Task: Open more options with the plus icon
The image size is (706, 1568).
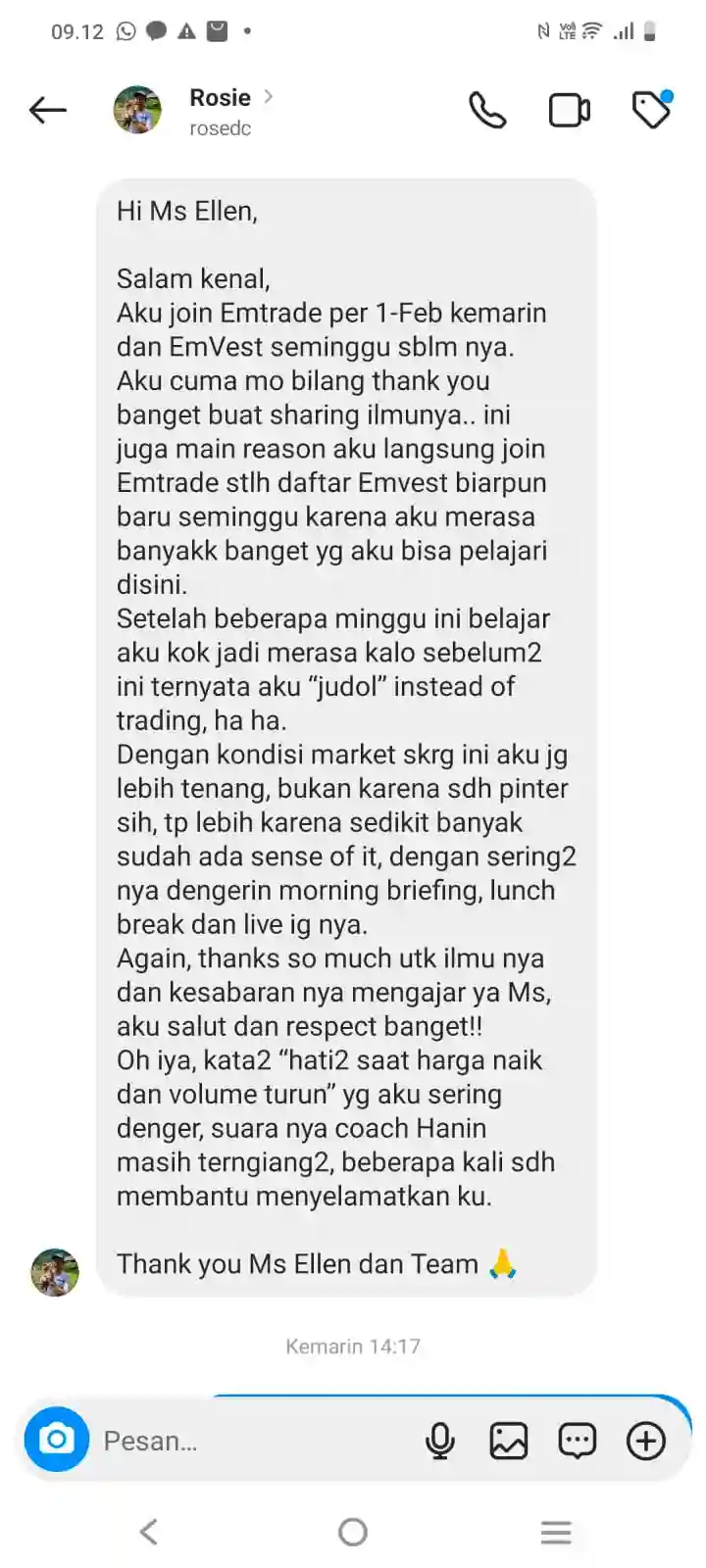Action: click(646, 1441)
